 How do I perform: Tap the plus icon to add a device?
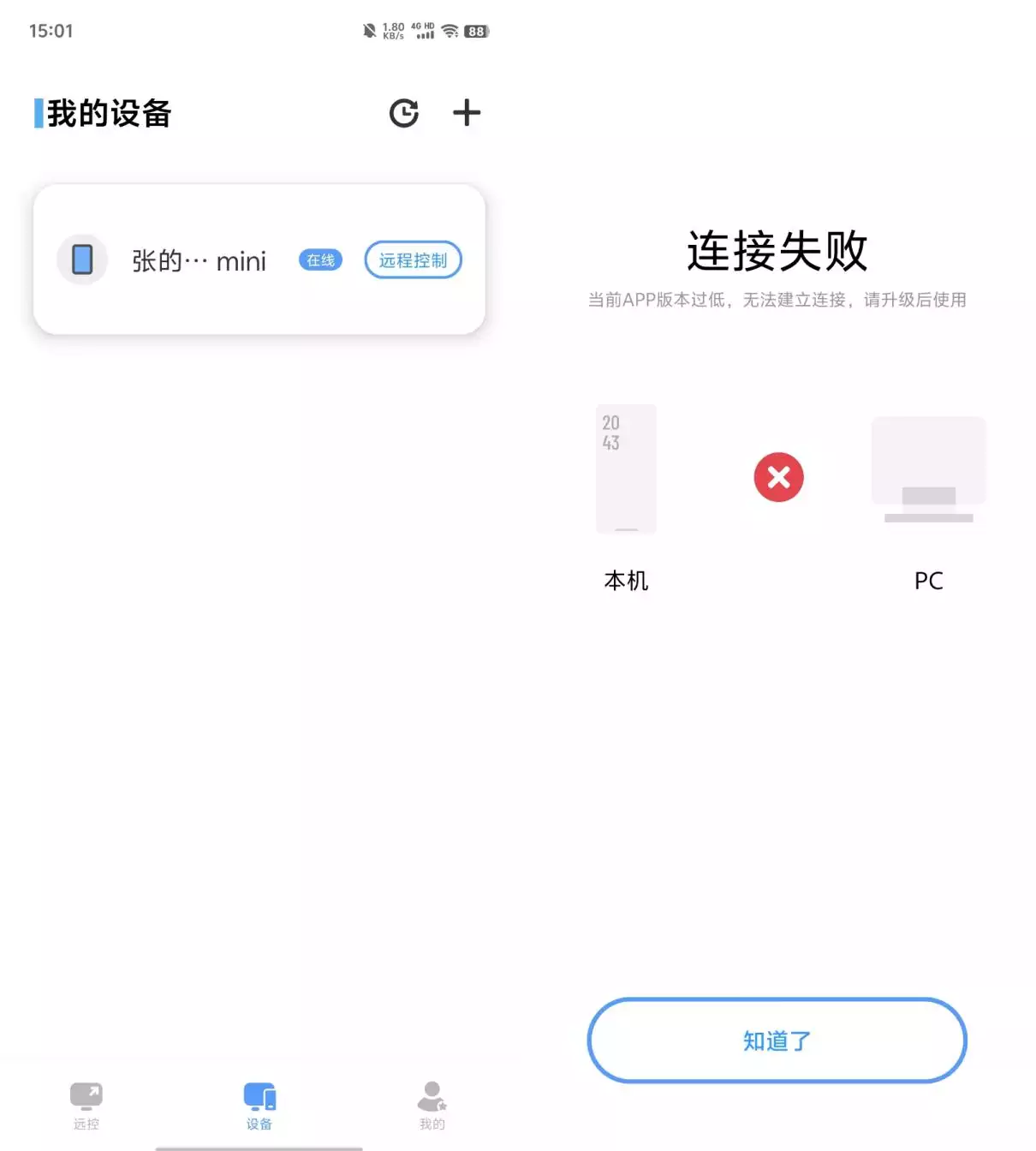[467, 112]
